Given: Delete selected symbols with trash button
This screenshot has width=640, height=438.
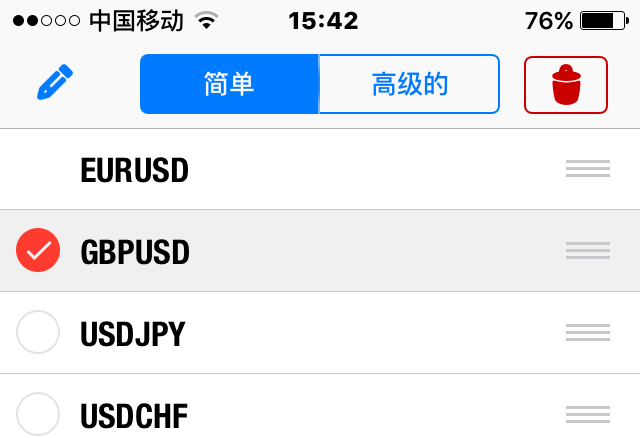Looking at the screenshot, I should pos(565,85).
